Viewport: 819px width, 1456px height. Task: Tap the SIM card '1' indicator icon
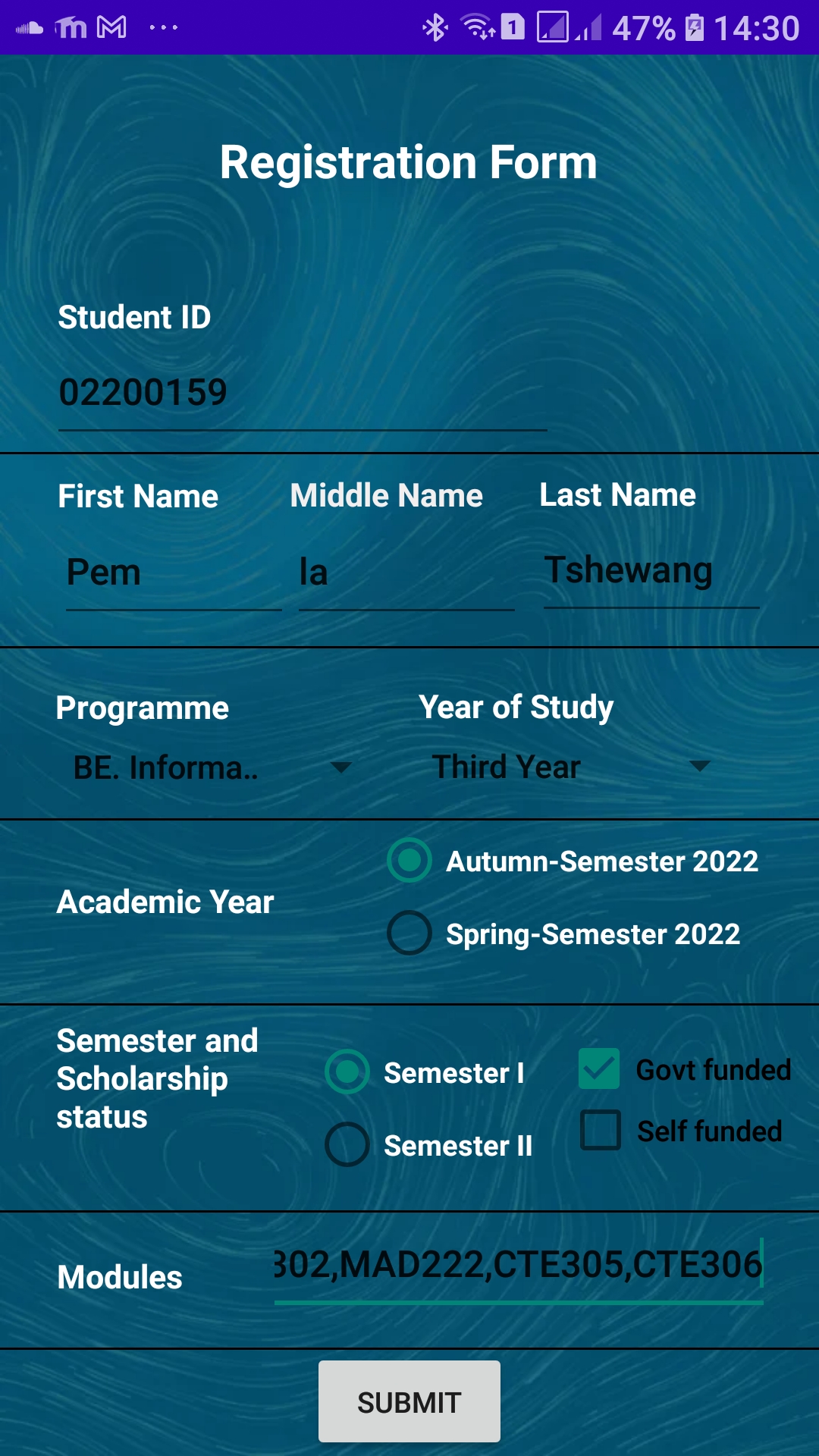[x=511, y=25]
